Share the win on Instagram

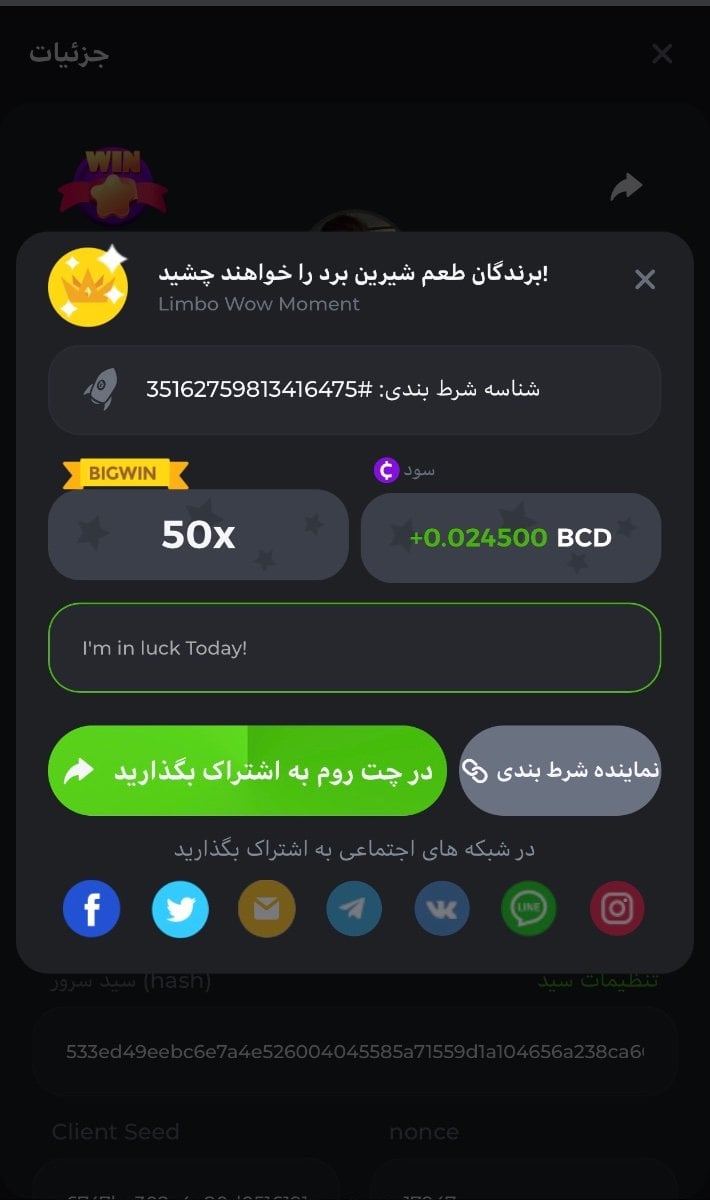[x=617, y=909]
